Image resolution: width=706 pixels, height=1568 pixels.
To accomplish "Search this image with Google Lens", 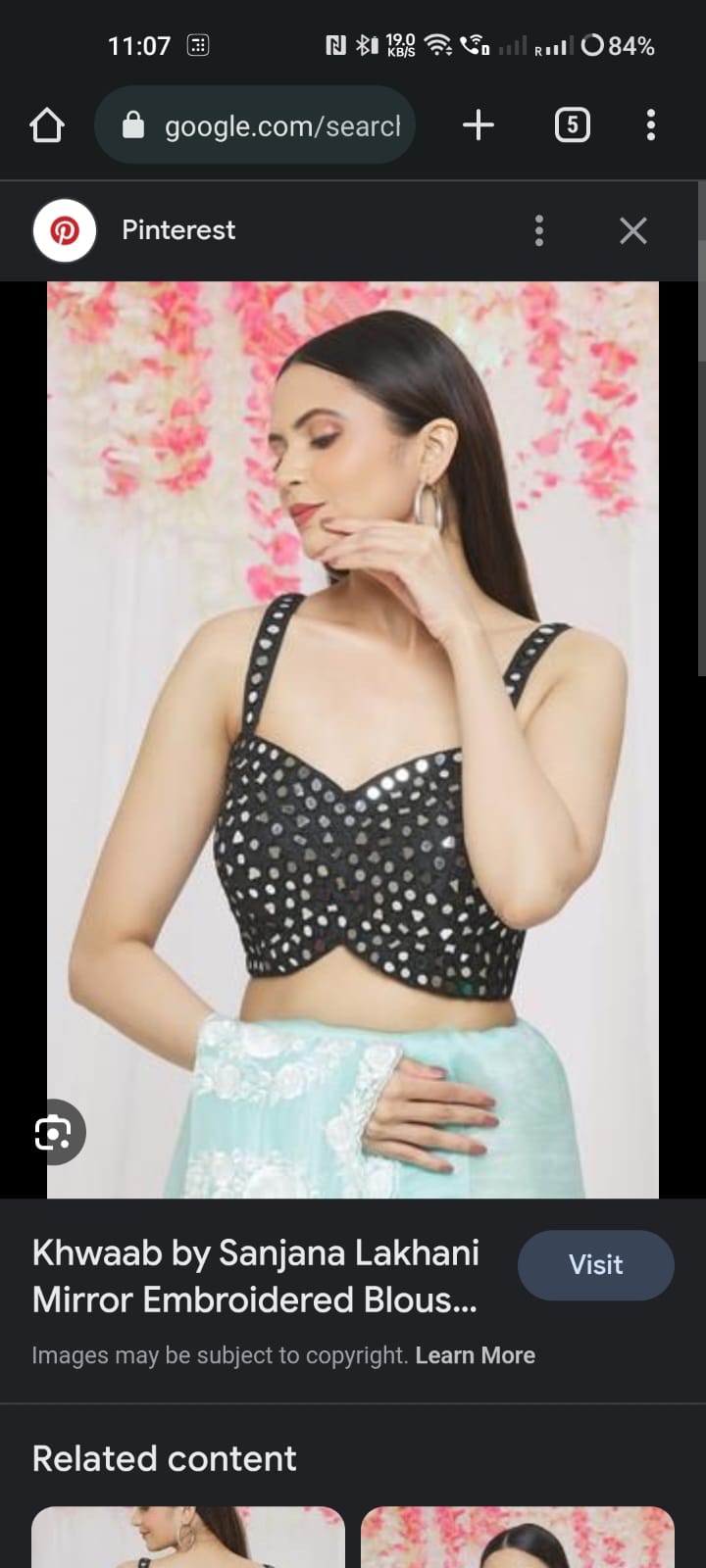I will tap(53, 1133).
